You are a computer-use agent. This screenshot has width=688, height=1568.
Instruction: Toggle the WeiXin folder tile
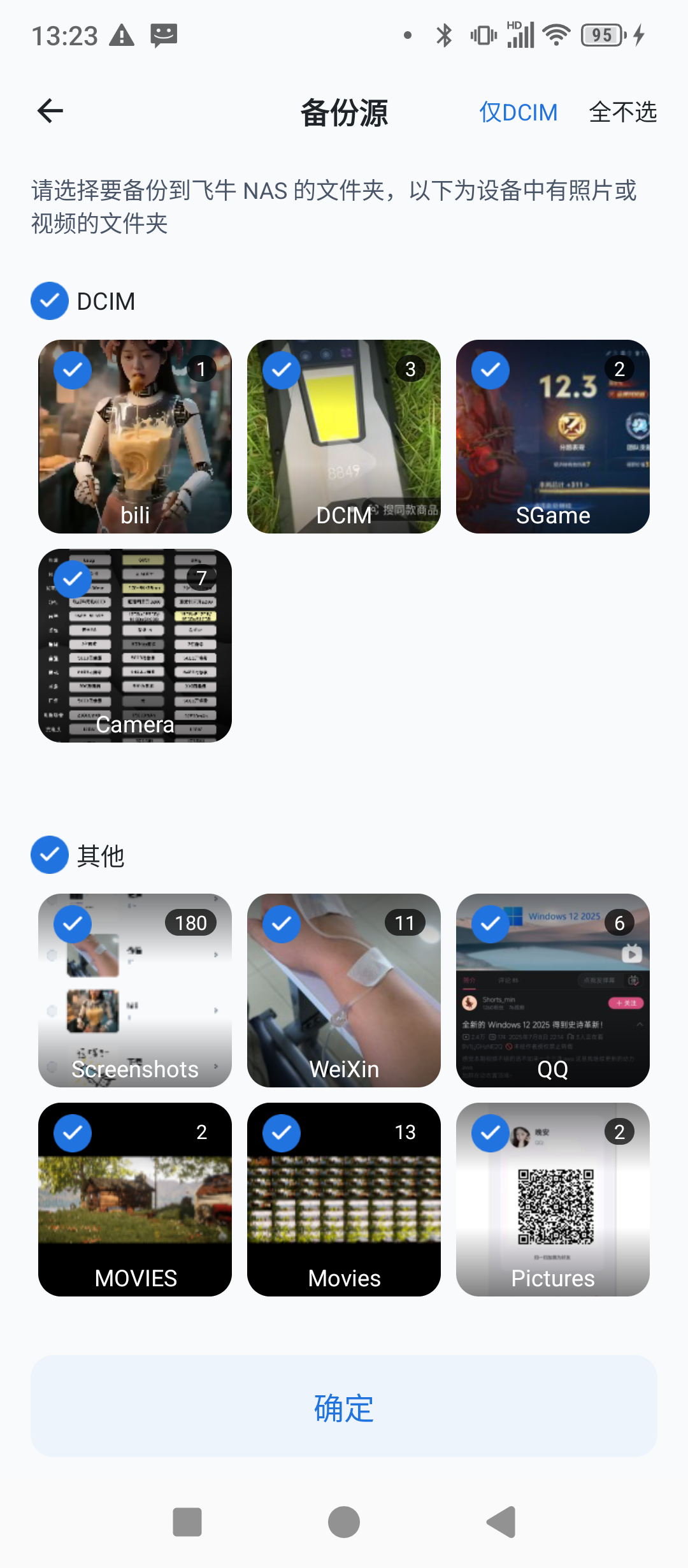(x=344, y=991)
